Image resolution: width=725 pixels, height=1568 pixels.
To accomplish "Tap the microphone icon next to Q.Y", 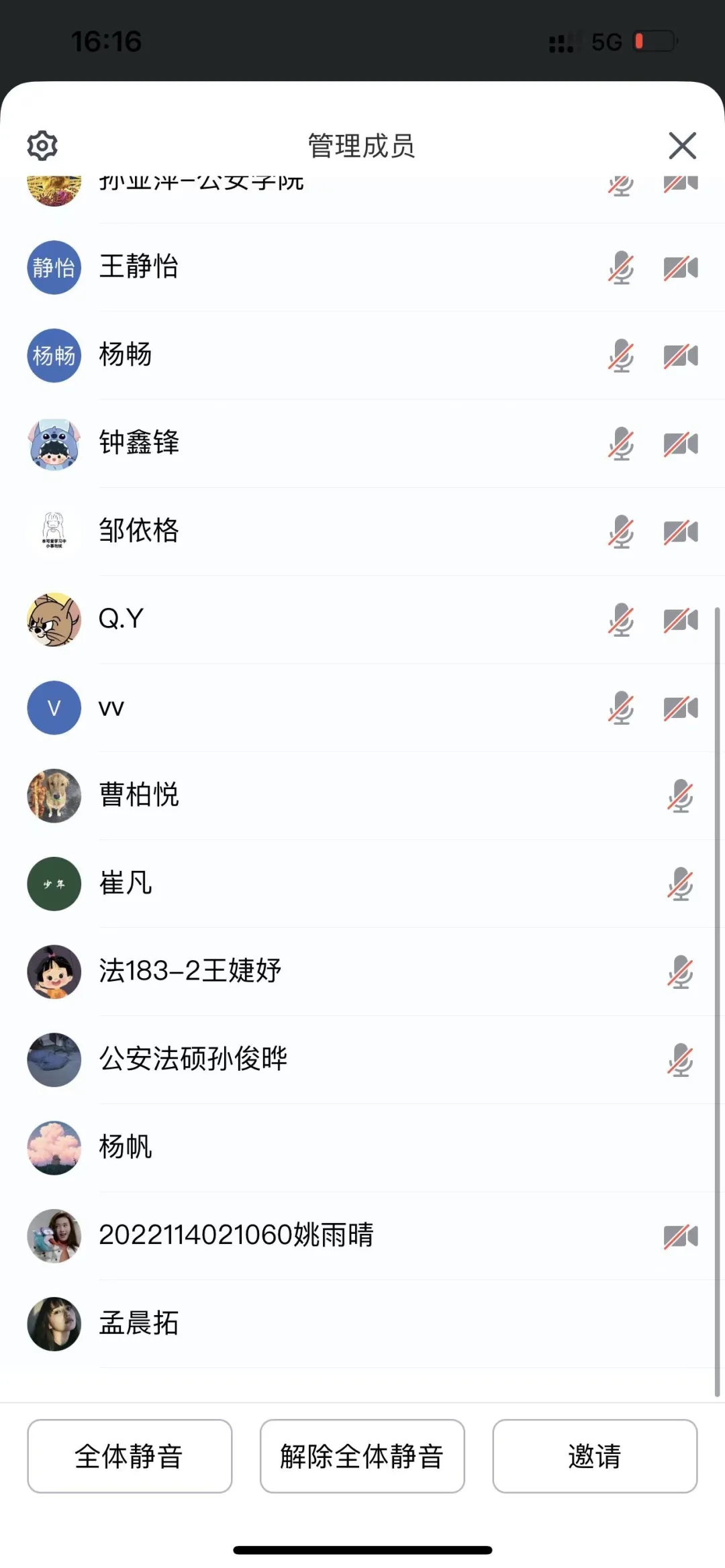I will (621, 620).
